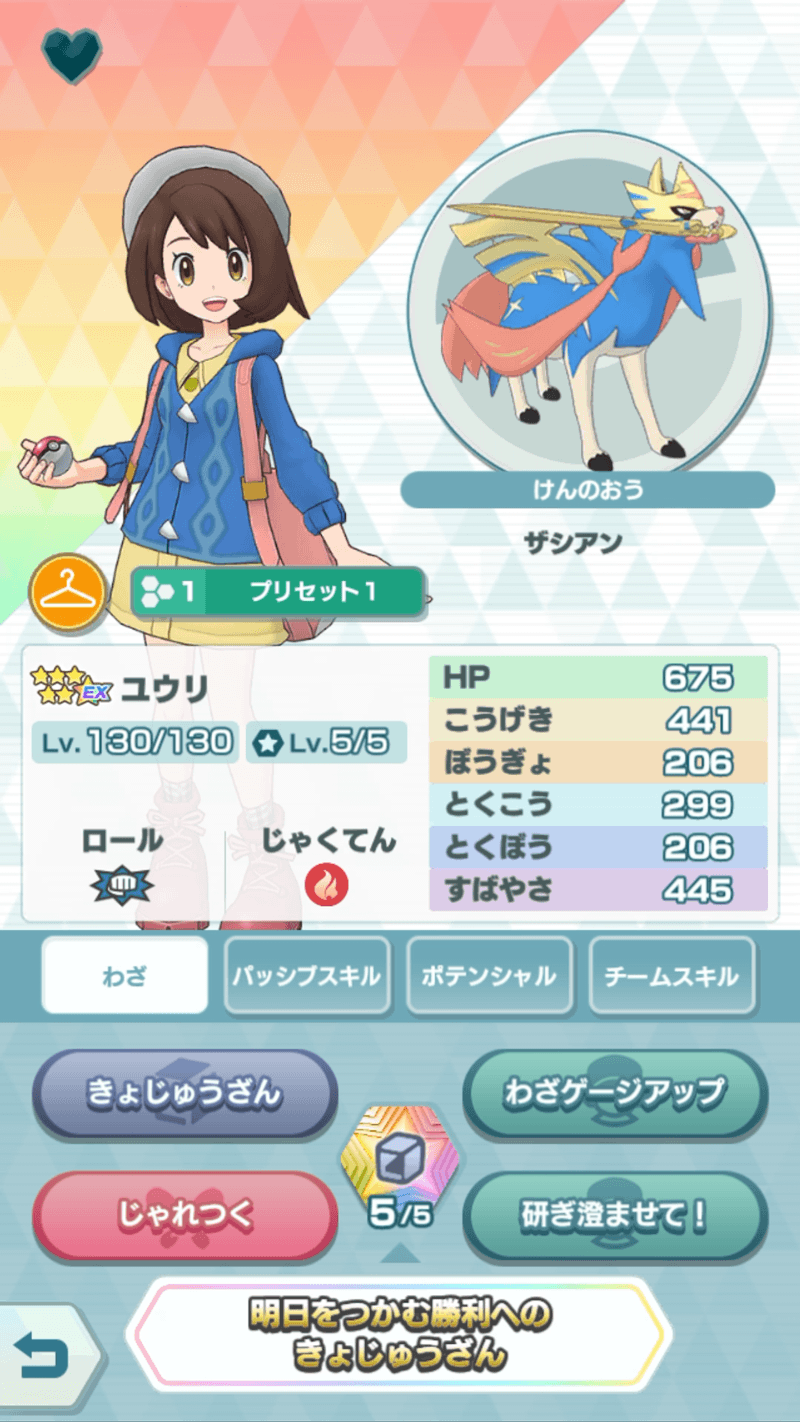Switch to the ポテンシャル tab

point(489,975)
